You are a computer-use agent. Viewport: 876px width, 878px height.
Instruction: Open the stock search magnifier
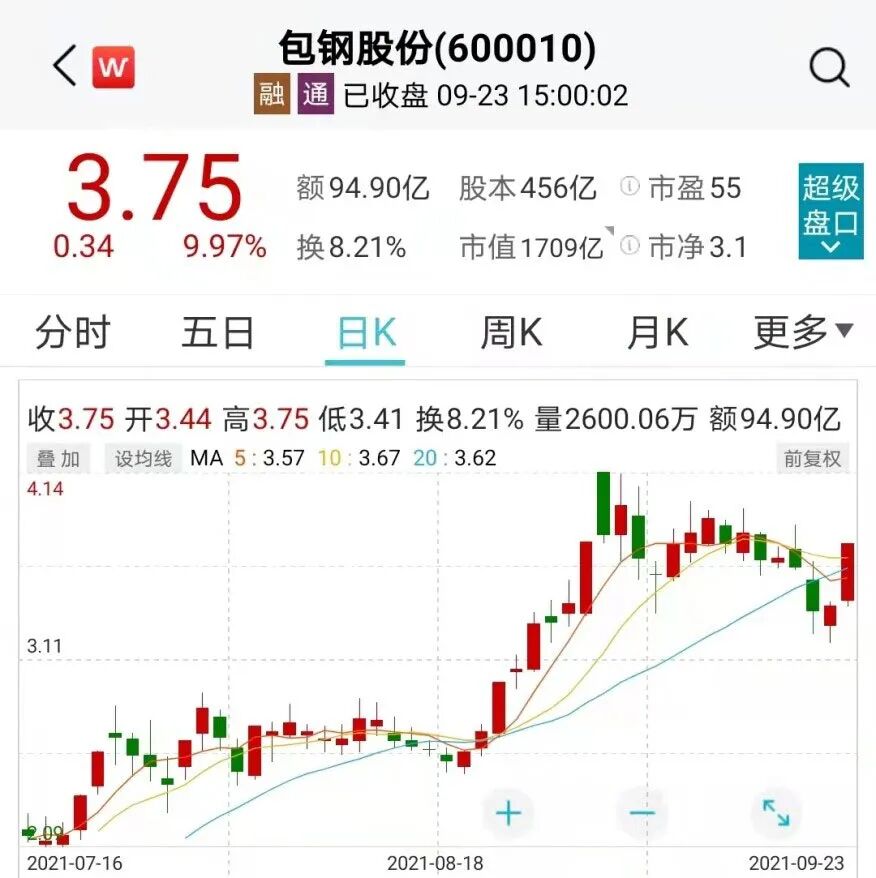coord(828,67)
